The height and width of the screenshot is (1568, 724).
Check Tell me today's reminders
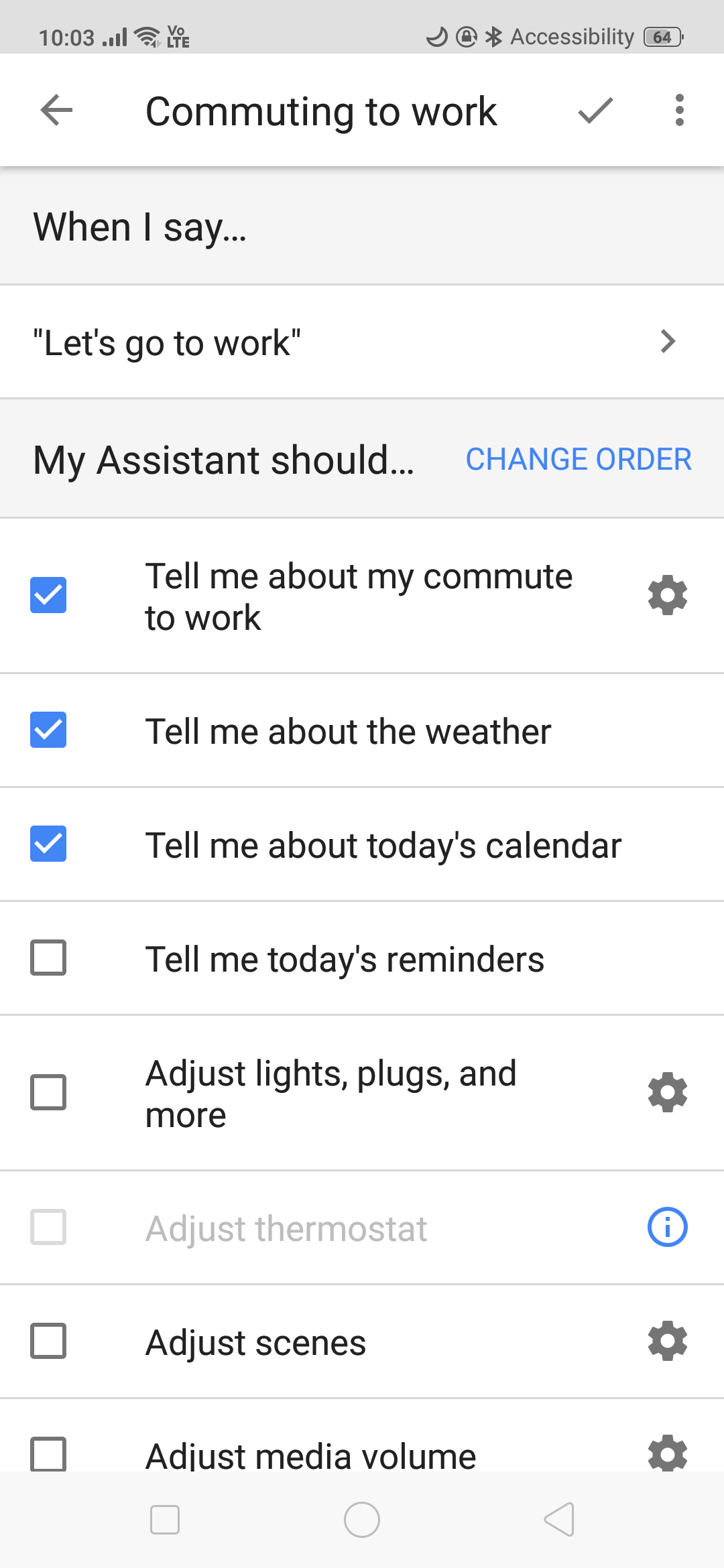pos(48,958)
